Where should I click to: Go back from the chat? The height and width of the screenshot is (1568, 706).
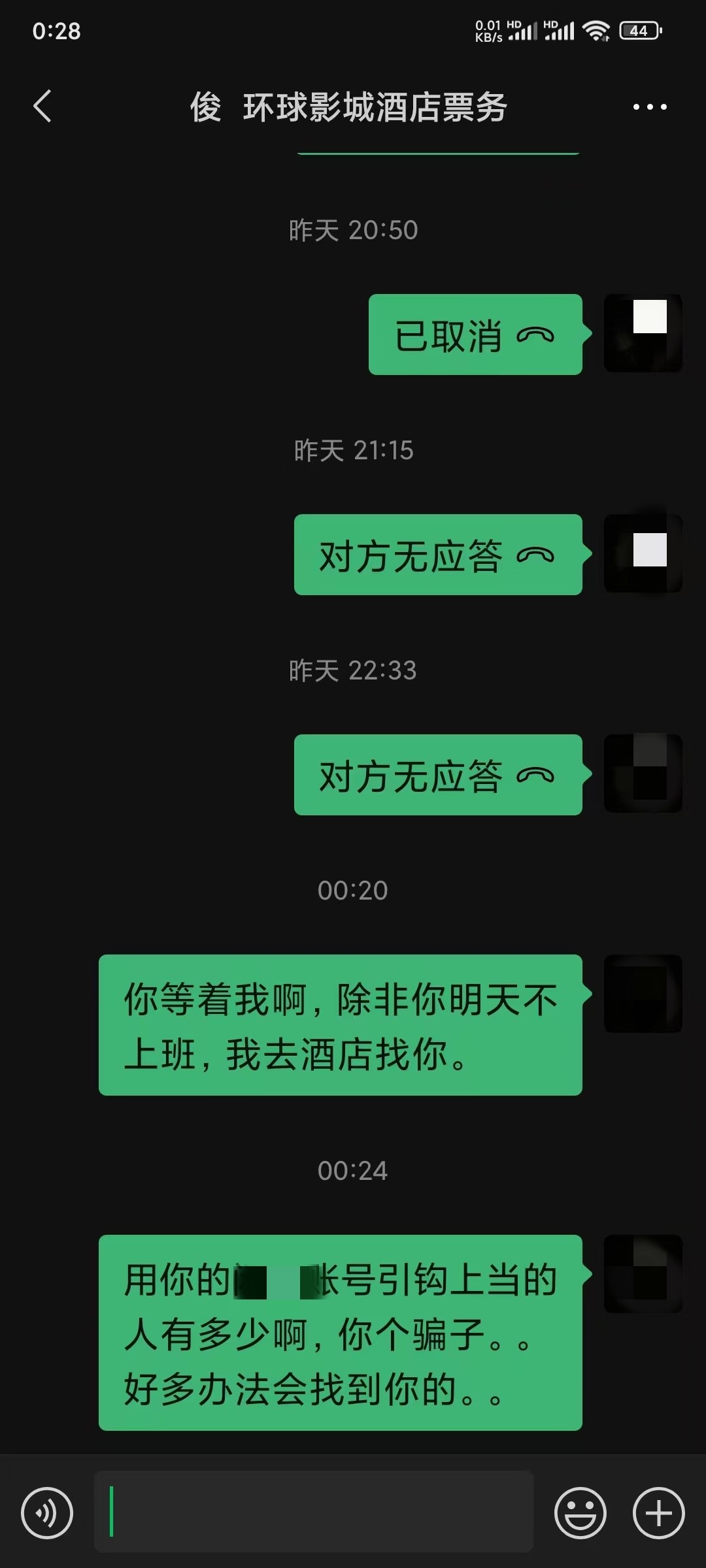pos(42,106)
